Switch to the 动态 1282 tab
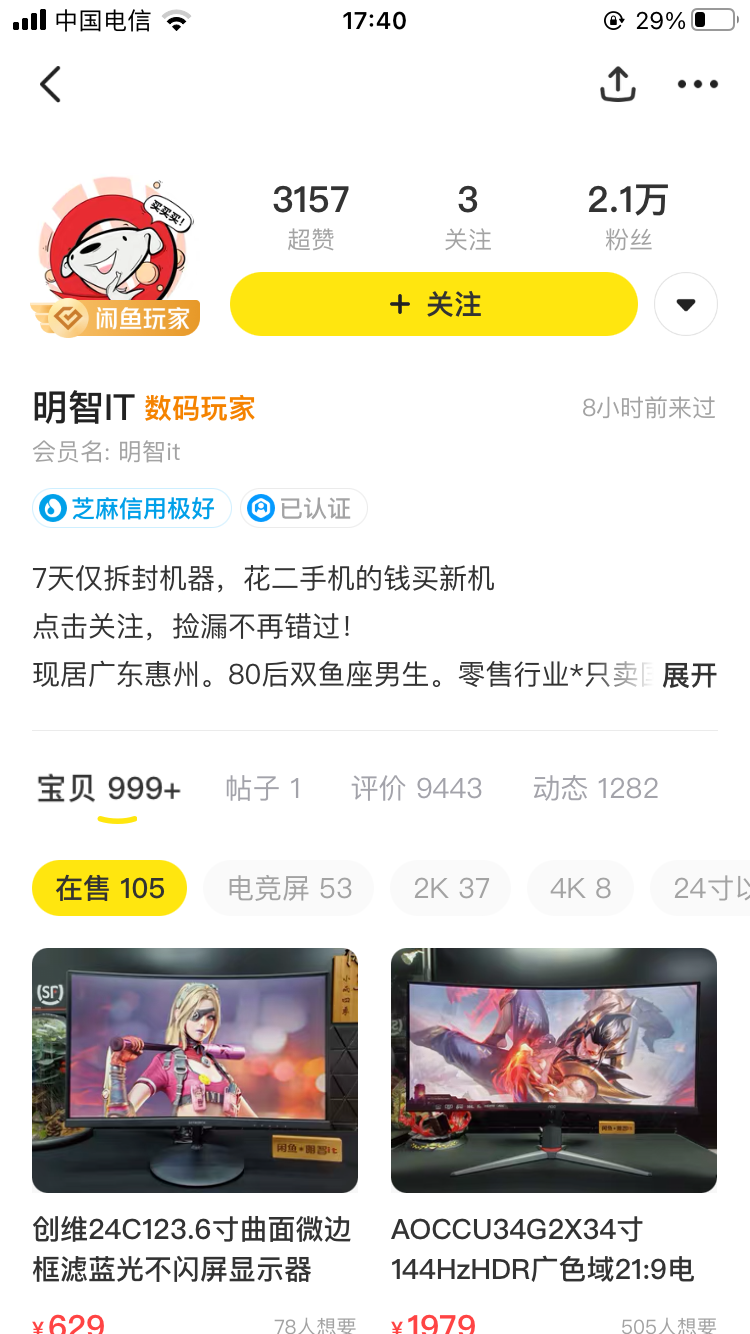 (x=596, y=789)
